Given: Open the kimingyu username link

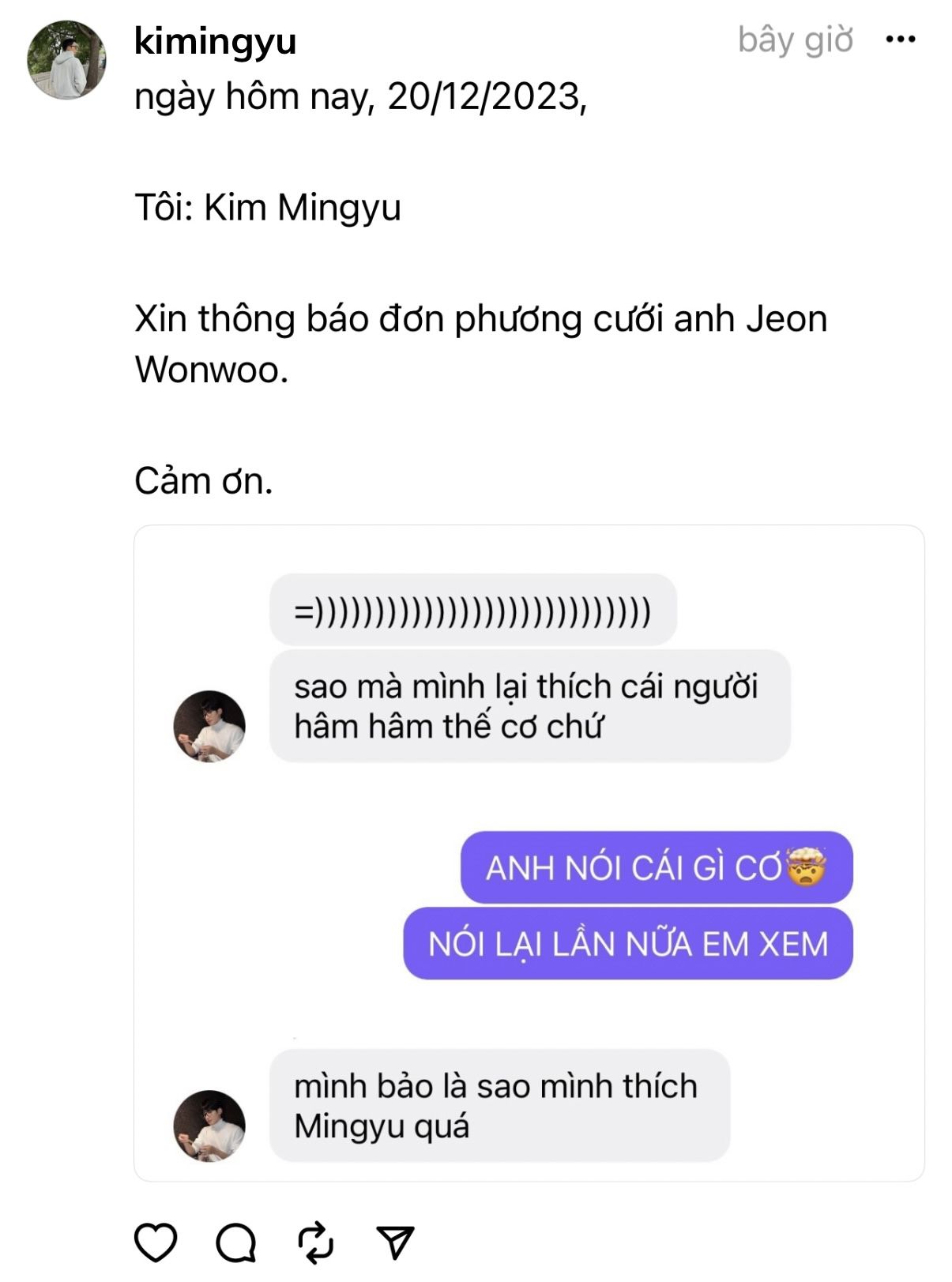Looking at the screenshot, I should [x=215, y=41].
